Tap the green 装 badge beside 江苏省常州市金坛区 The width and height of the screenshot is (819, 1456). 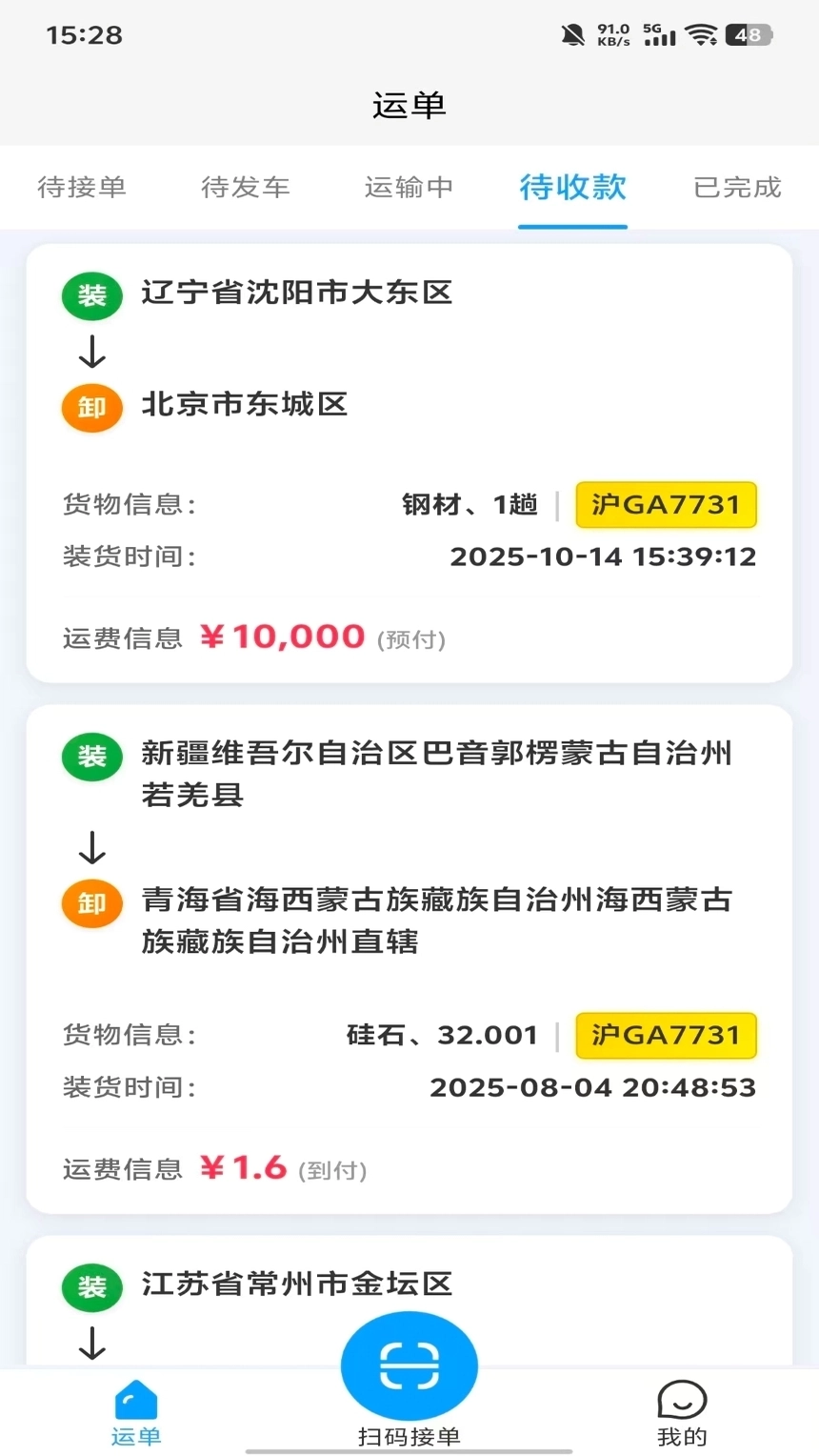[x=90, y=1285]
